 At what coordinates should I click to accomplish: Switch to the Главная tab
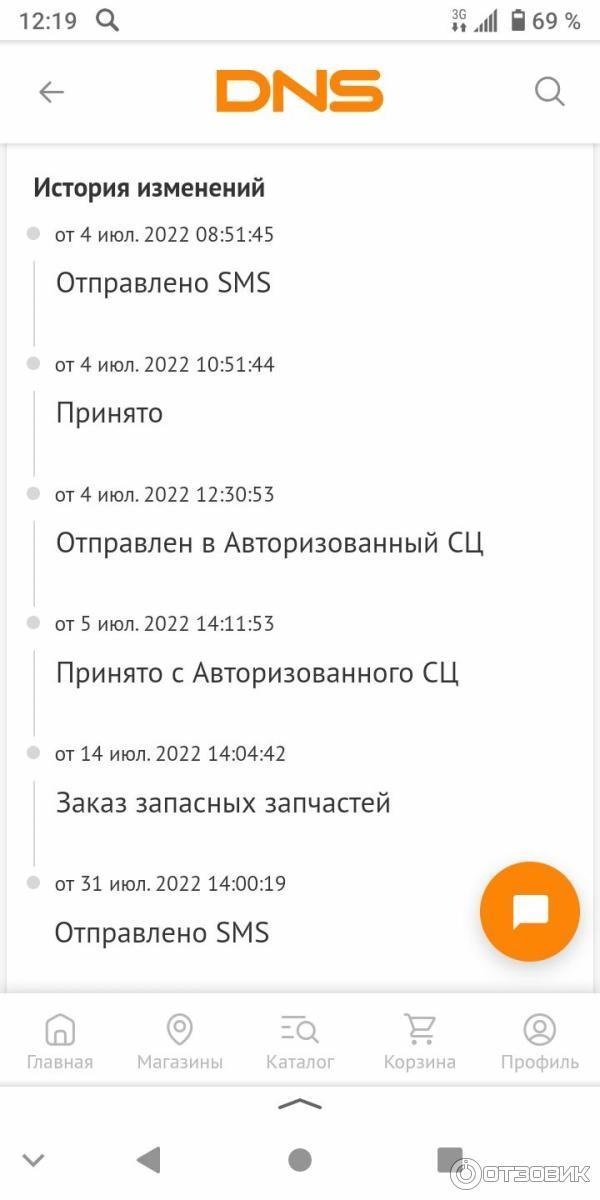point(60,1041)
